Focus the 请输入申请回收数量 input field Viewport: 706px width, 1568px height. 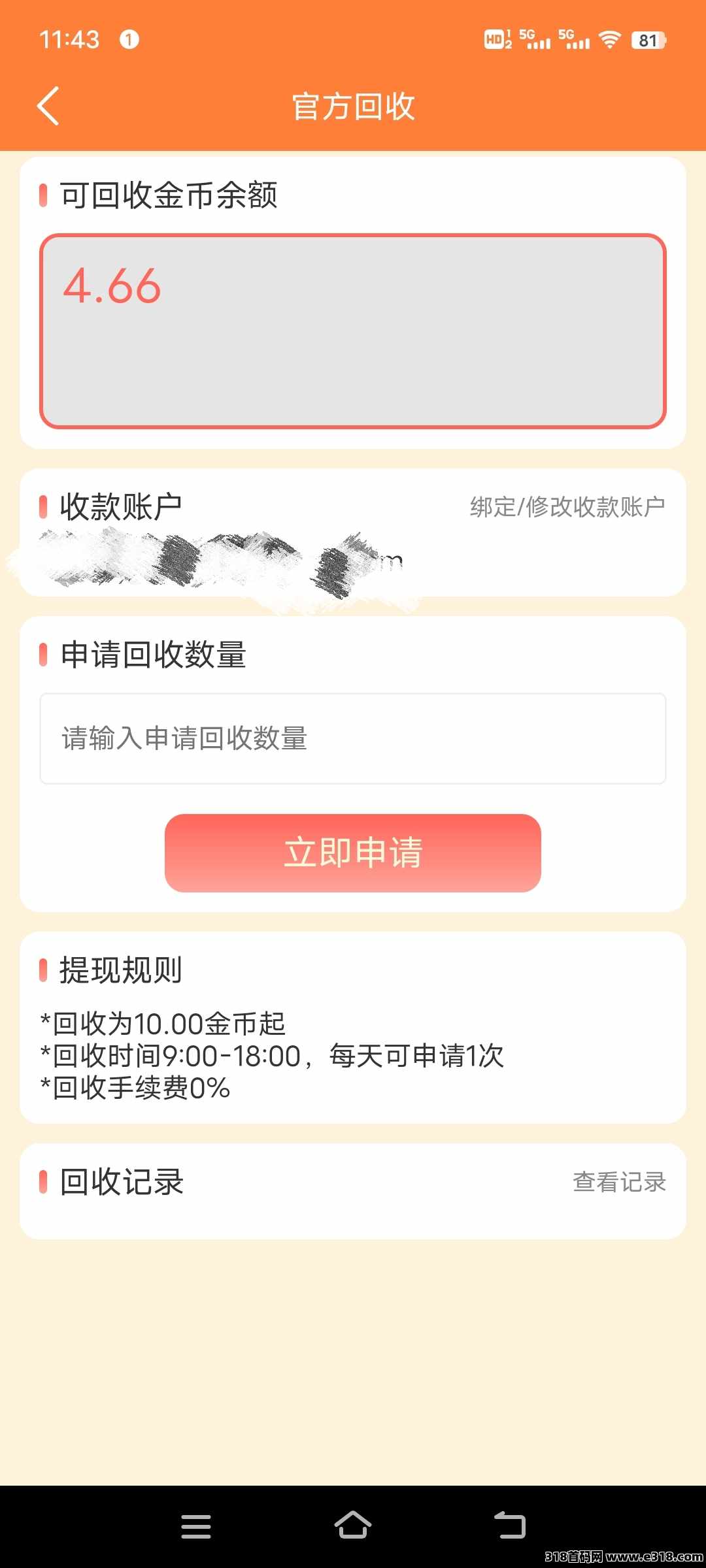(x=353, y=738)
